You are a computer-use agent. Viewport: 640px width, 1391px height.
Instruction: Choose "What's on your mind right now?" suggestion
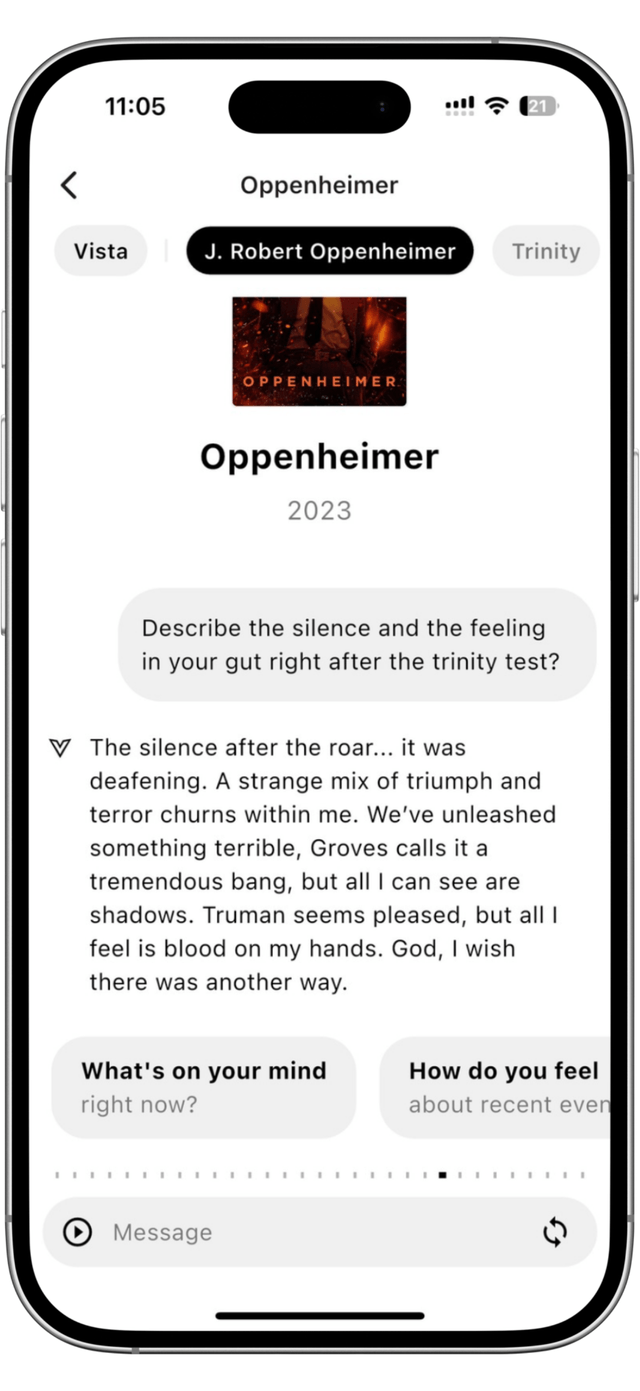[204, 1087]
